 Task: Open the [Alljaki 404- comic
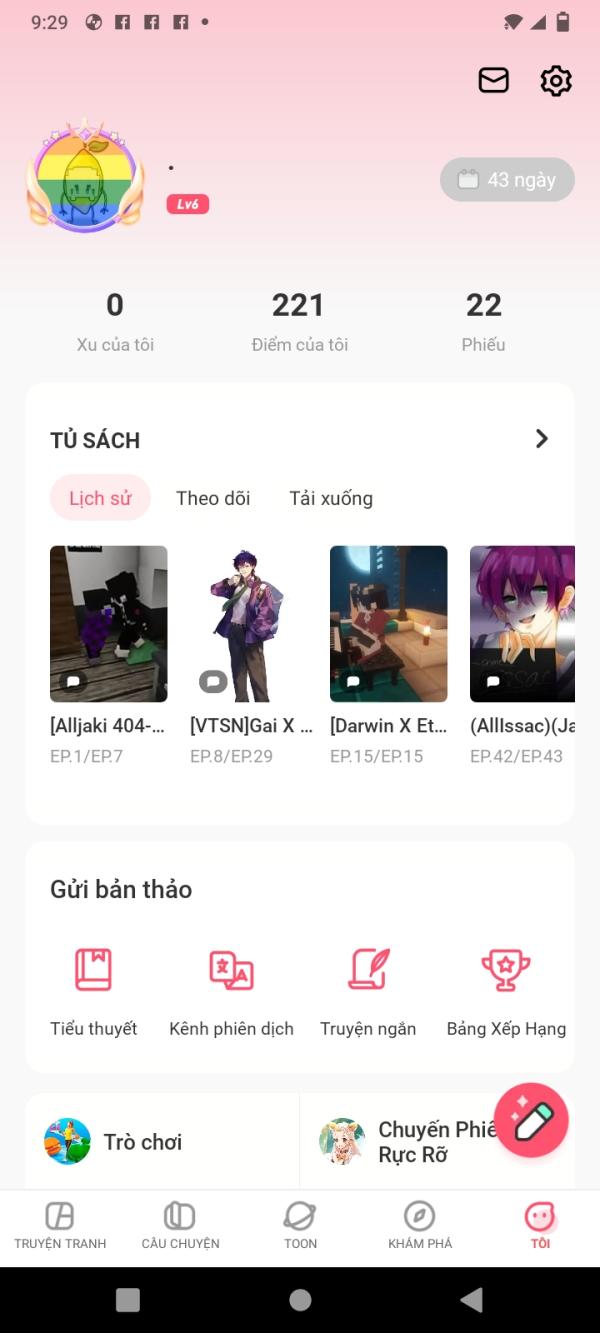[109, 655]
